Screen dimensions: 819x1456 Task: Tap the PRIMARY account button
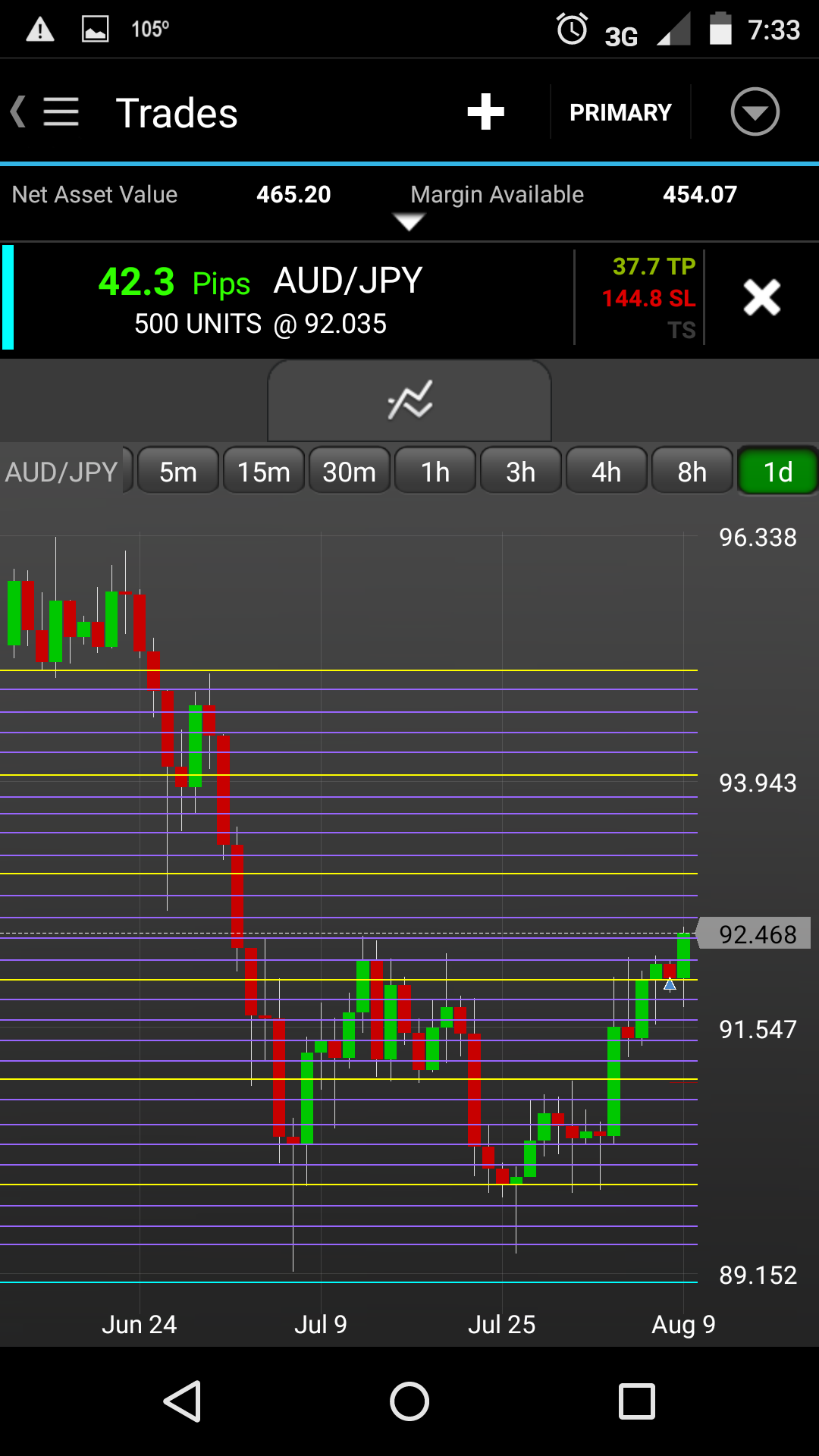click(x=620, y=112)
